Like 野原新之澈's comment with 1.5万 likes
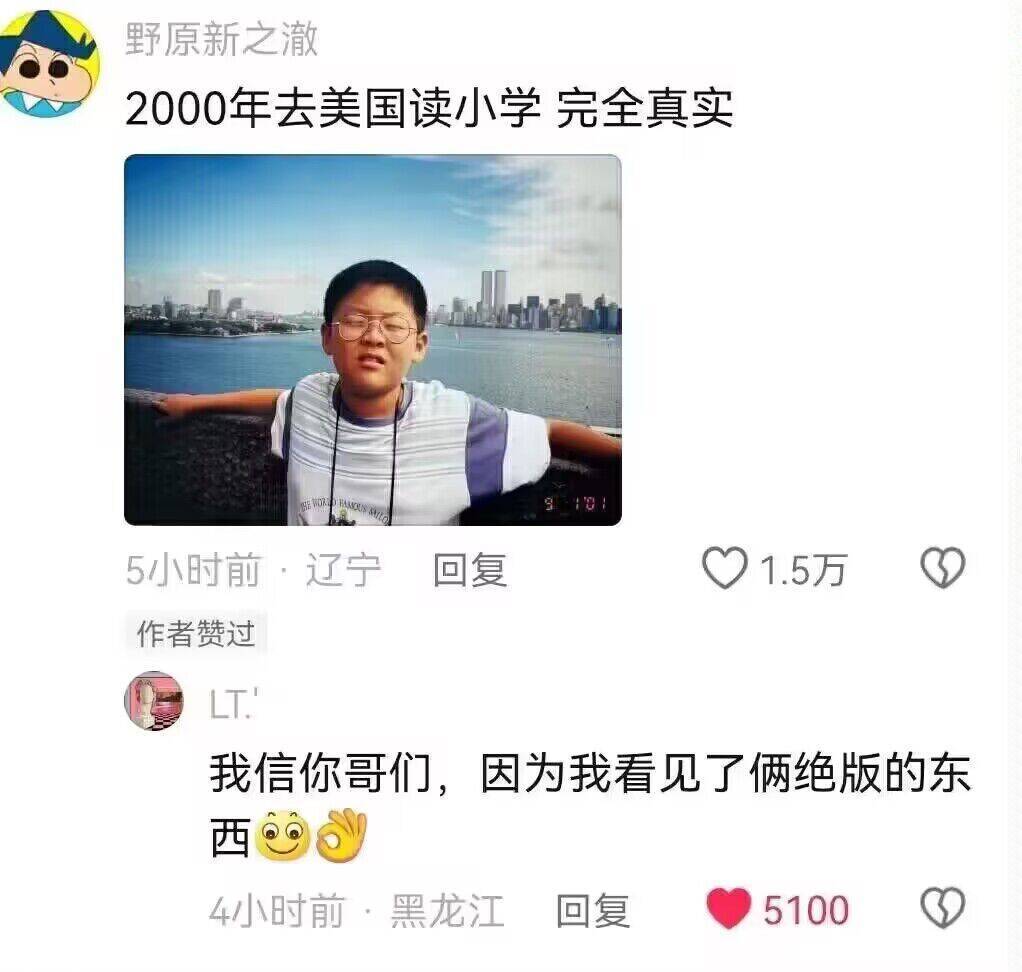Screen dimensions: 1022x972 click(725, 570)
